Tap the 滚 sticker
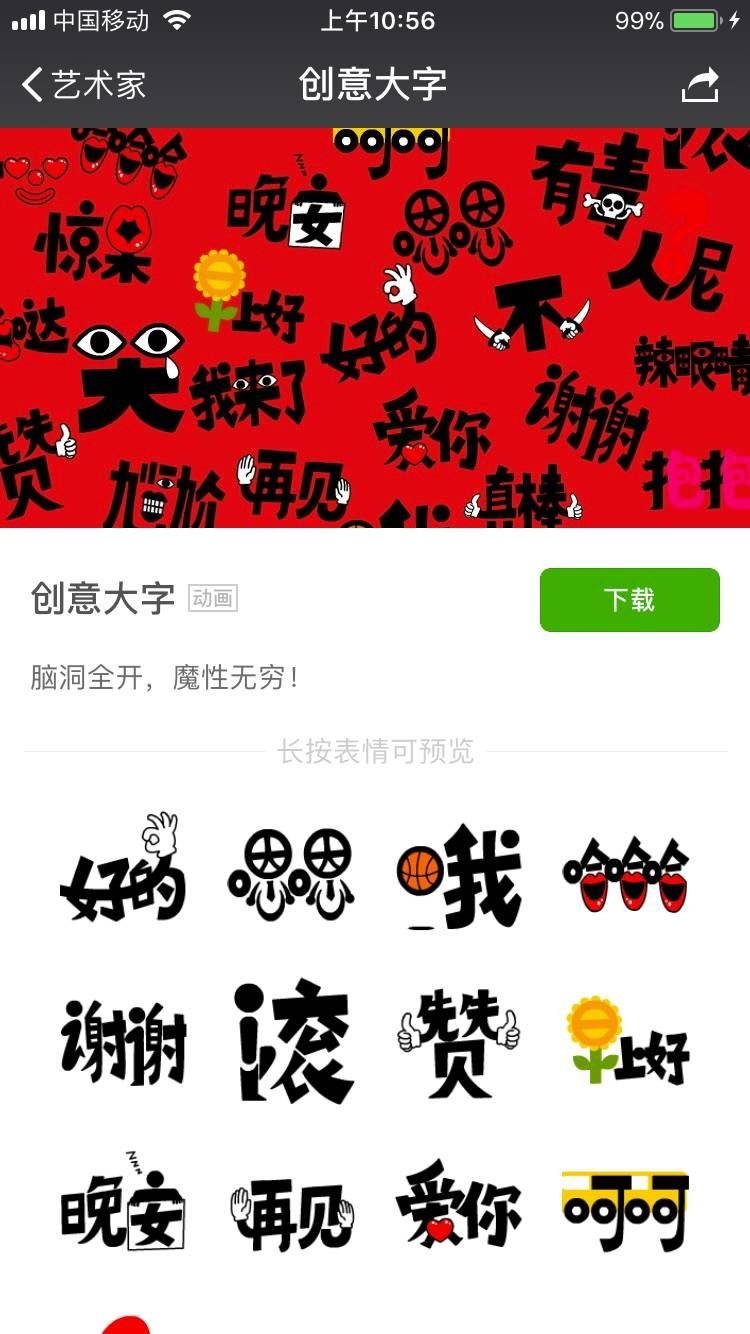This screenshot has height=1334, width=750. pos(291,1043)
